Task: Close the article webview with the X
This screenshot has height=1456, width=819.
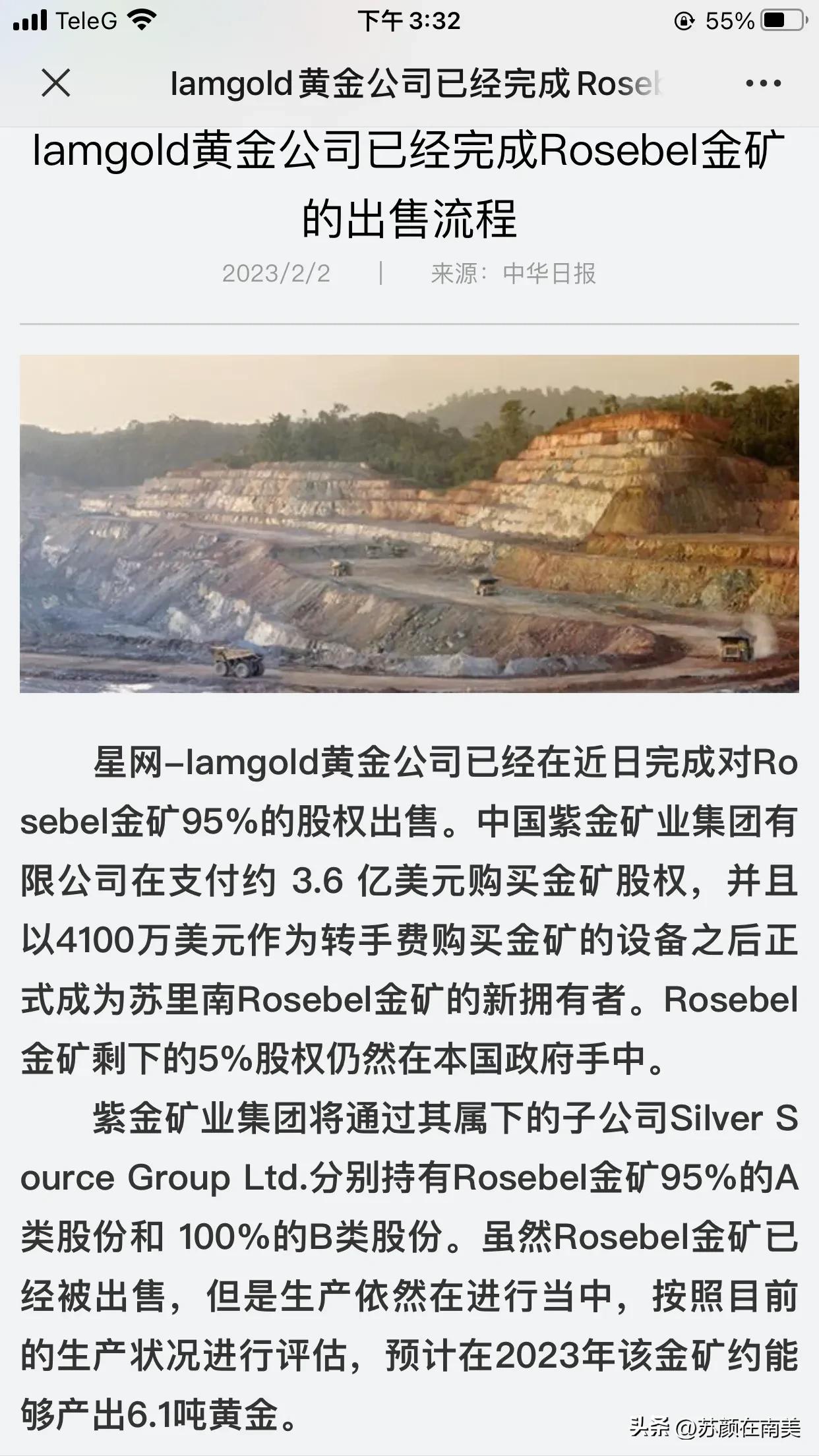Action: pos(56,84)
